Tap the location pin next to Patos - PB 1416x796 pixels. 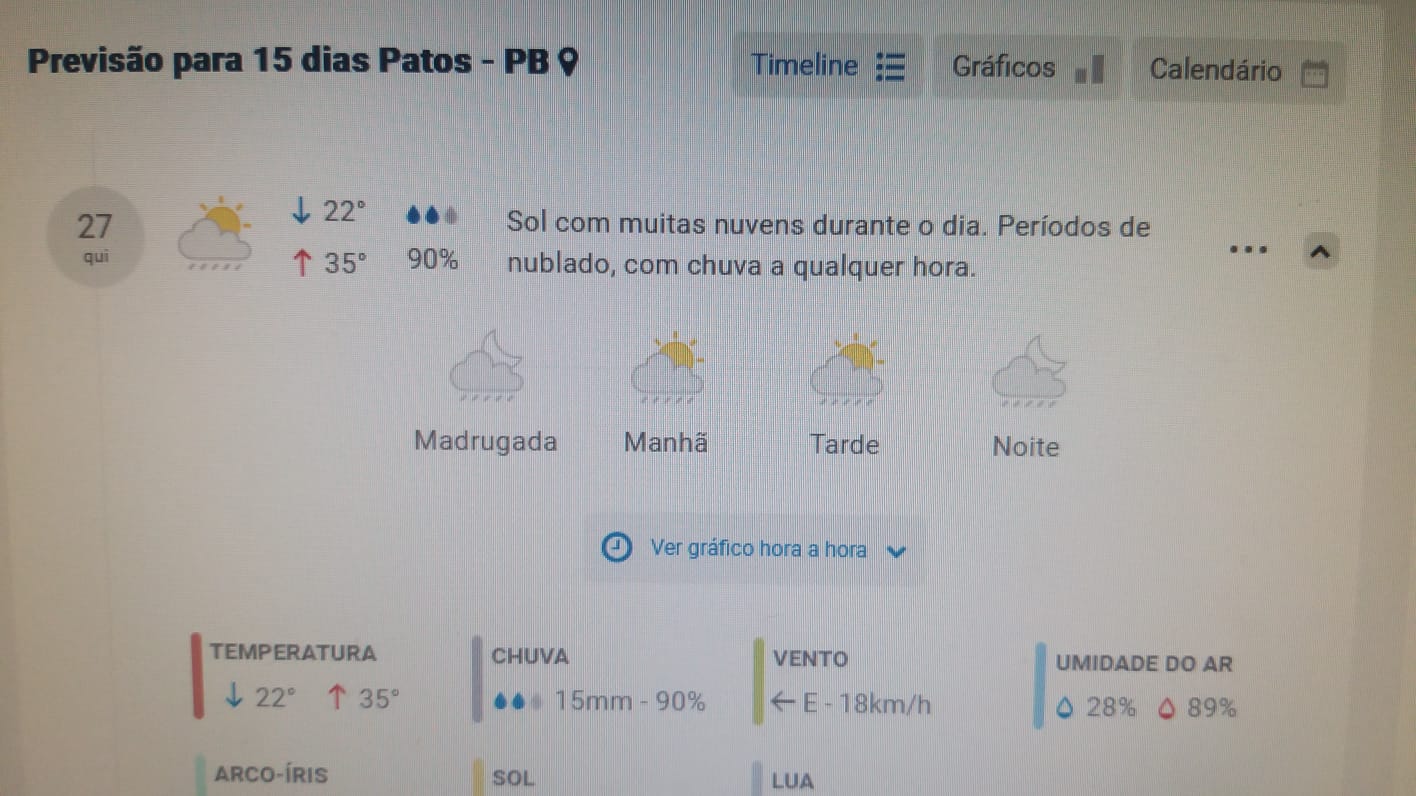(567, 63)
